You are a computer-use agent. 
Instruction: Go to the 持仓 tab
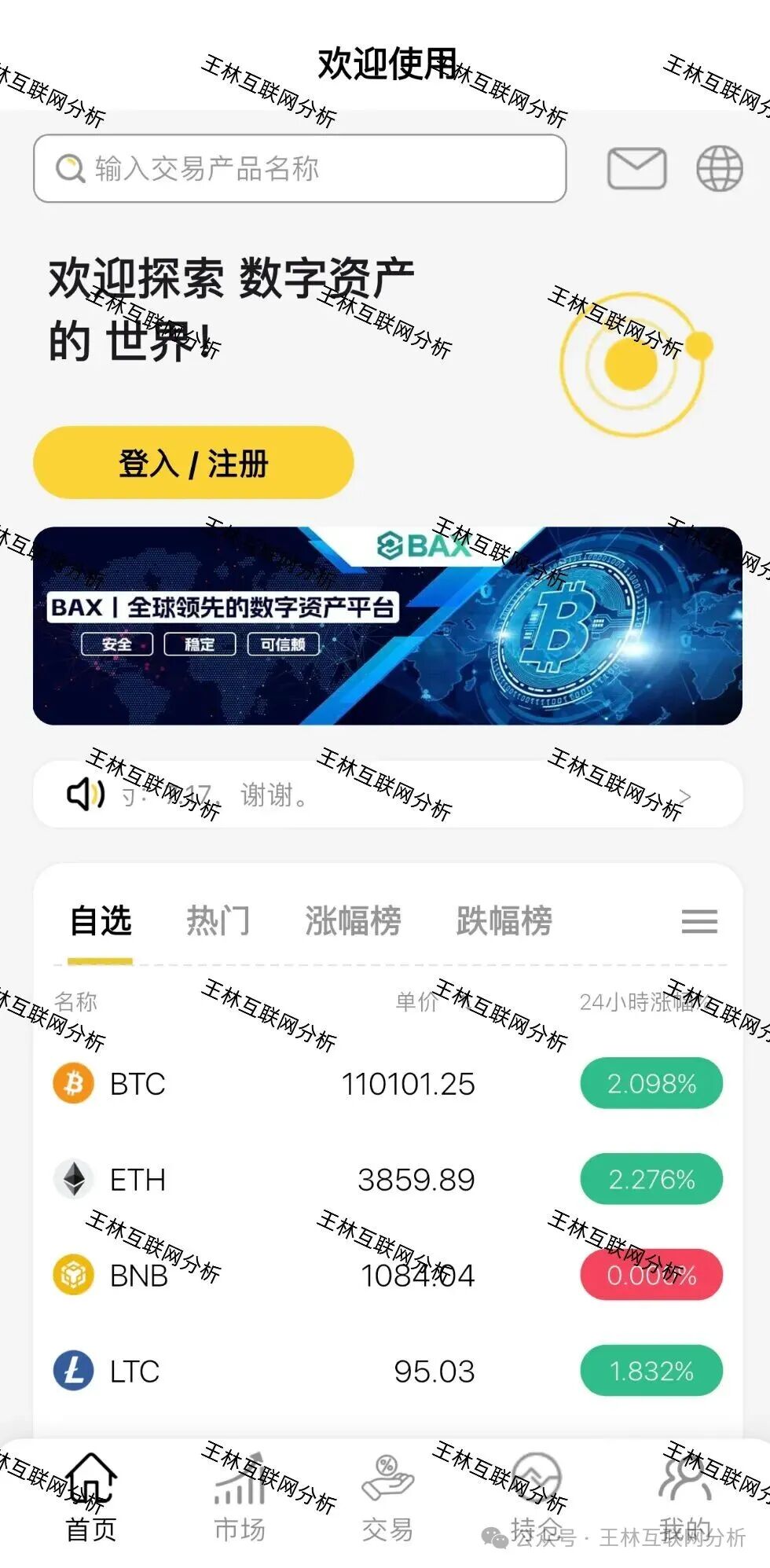536,1499
